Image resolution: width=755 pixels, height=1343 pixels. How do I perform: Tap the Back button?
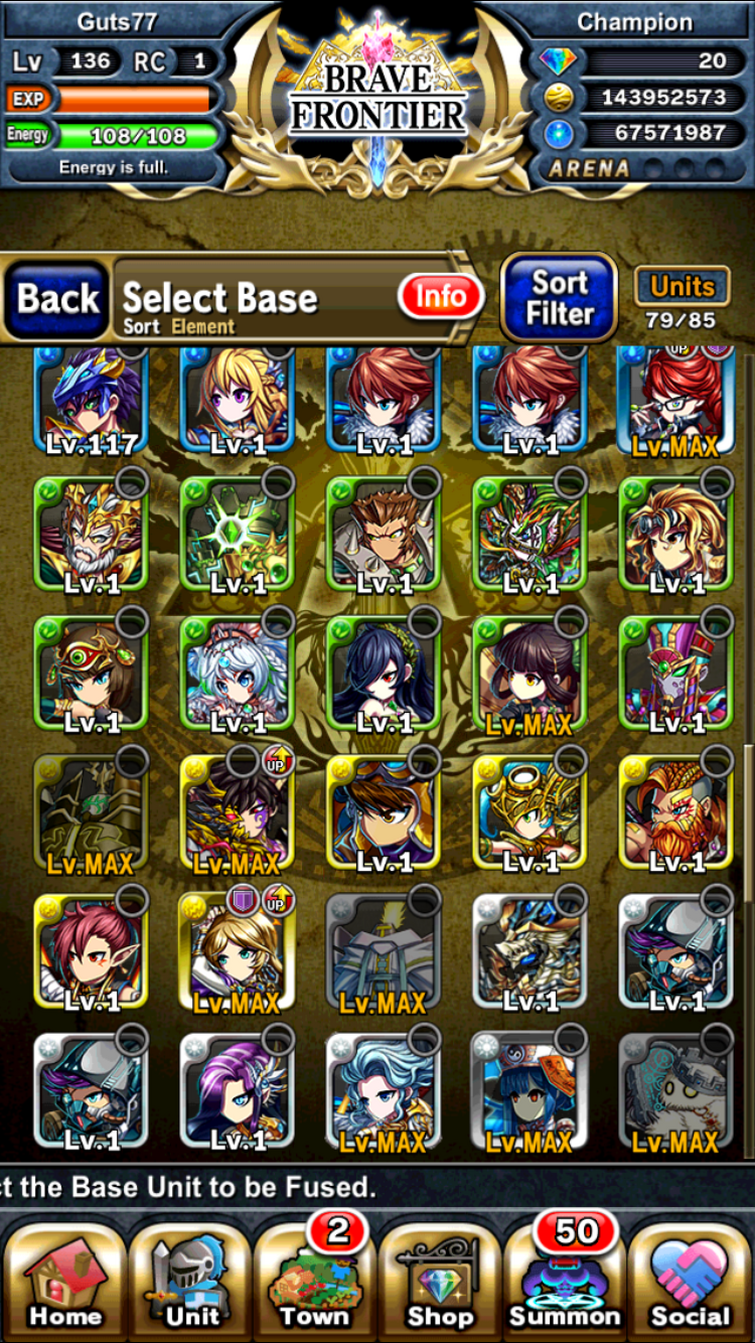pos(58,299)
